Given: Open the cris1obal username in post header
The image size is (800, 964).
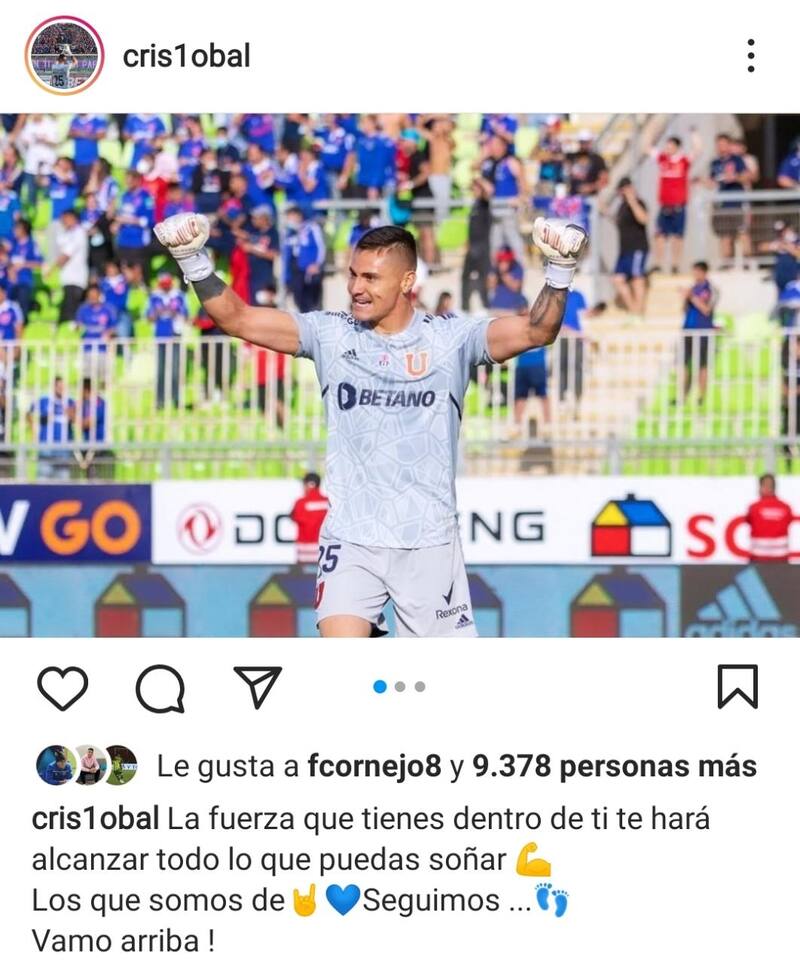Looking at the screenshot, I should 186,56.
